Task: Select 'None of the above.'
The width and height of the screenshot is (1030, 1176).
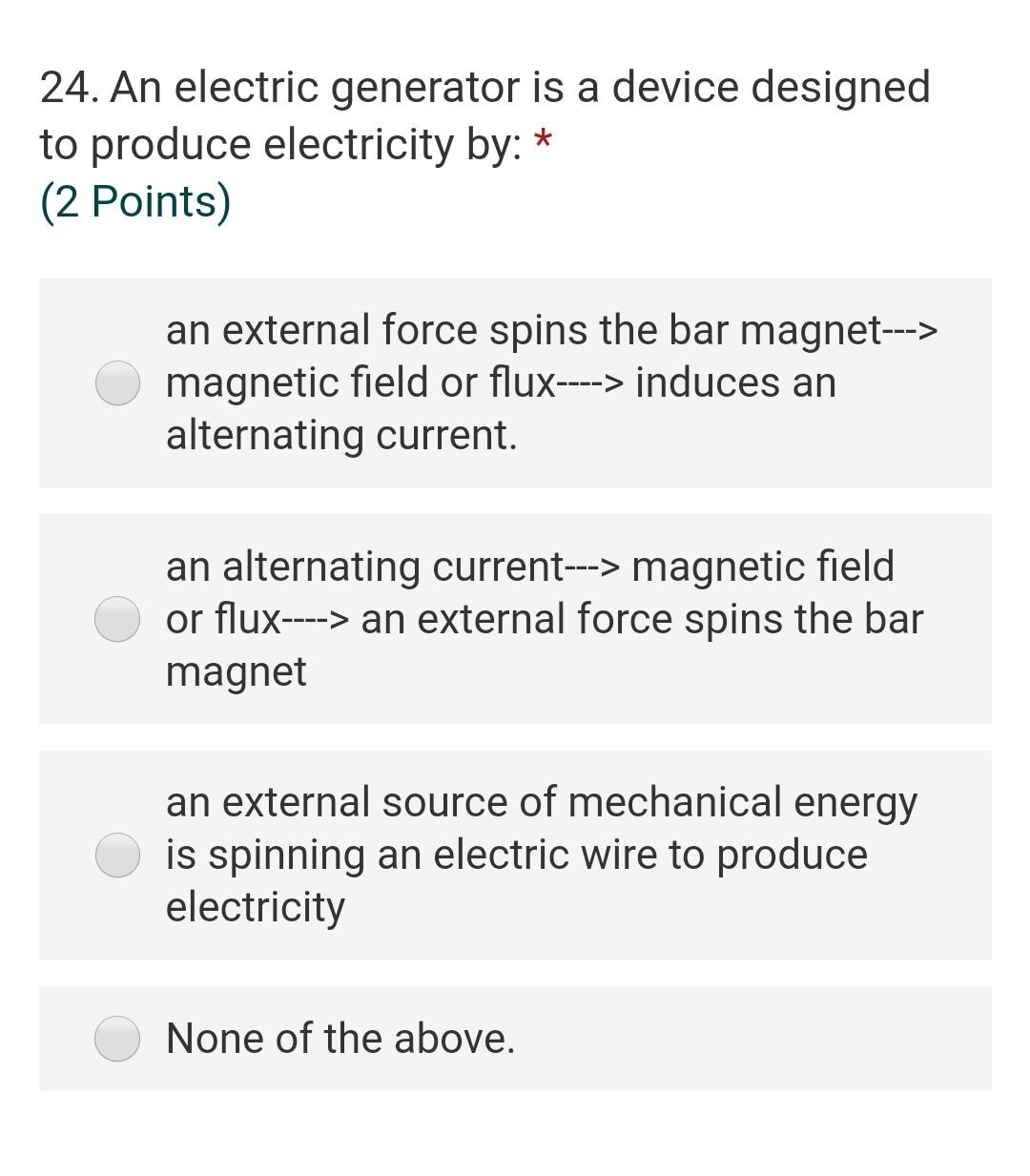Action: [x=118, y=1039]
